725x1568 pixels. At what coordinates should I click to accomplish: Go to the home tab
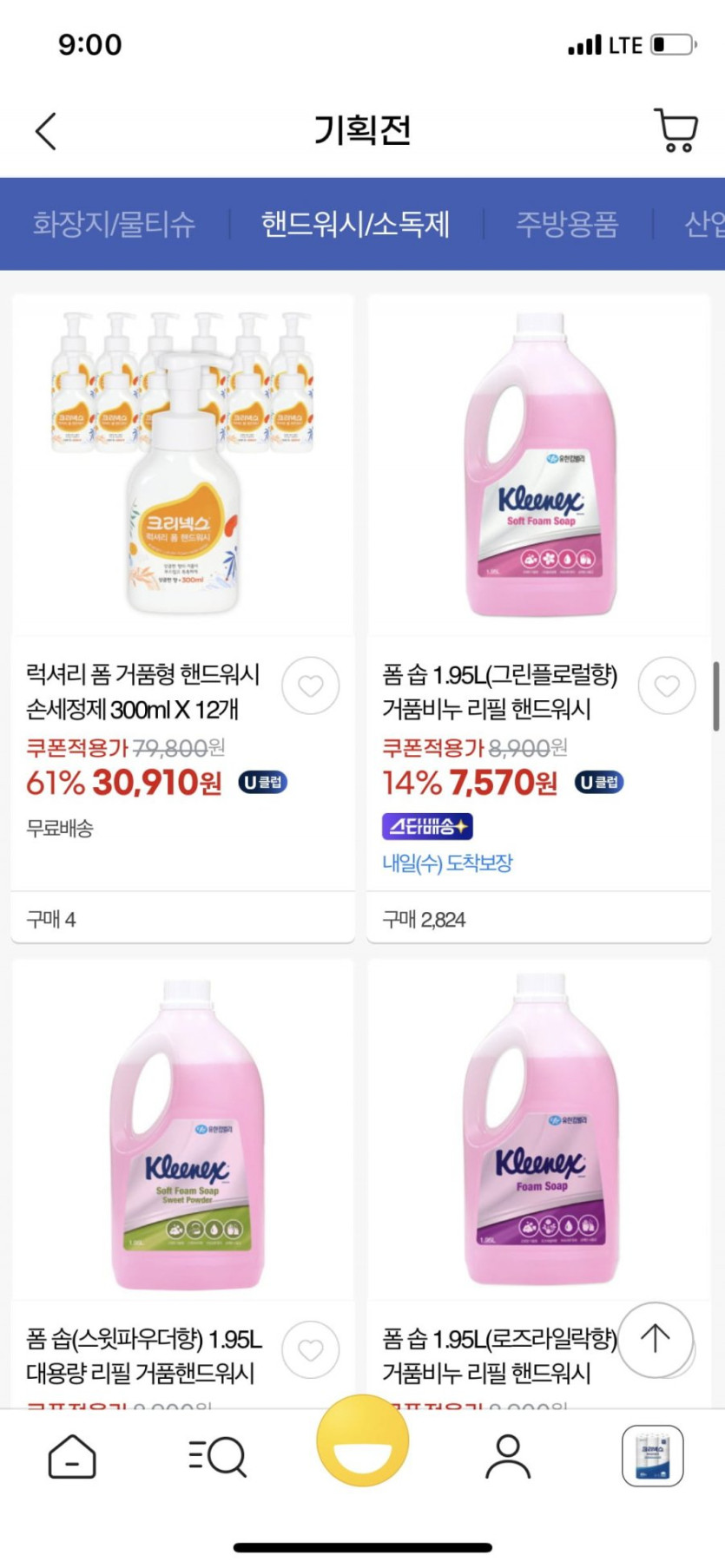pyautogui.click(x=72, y=1455)
